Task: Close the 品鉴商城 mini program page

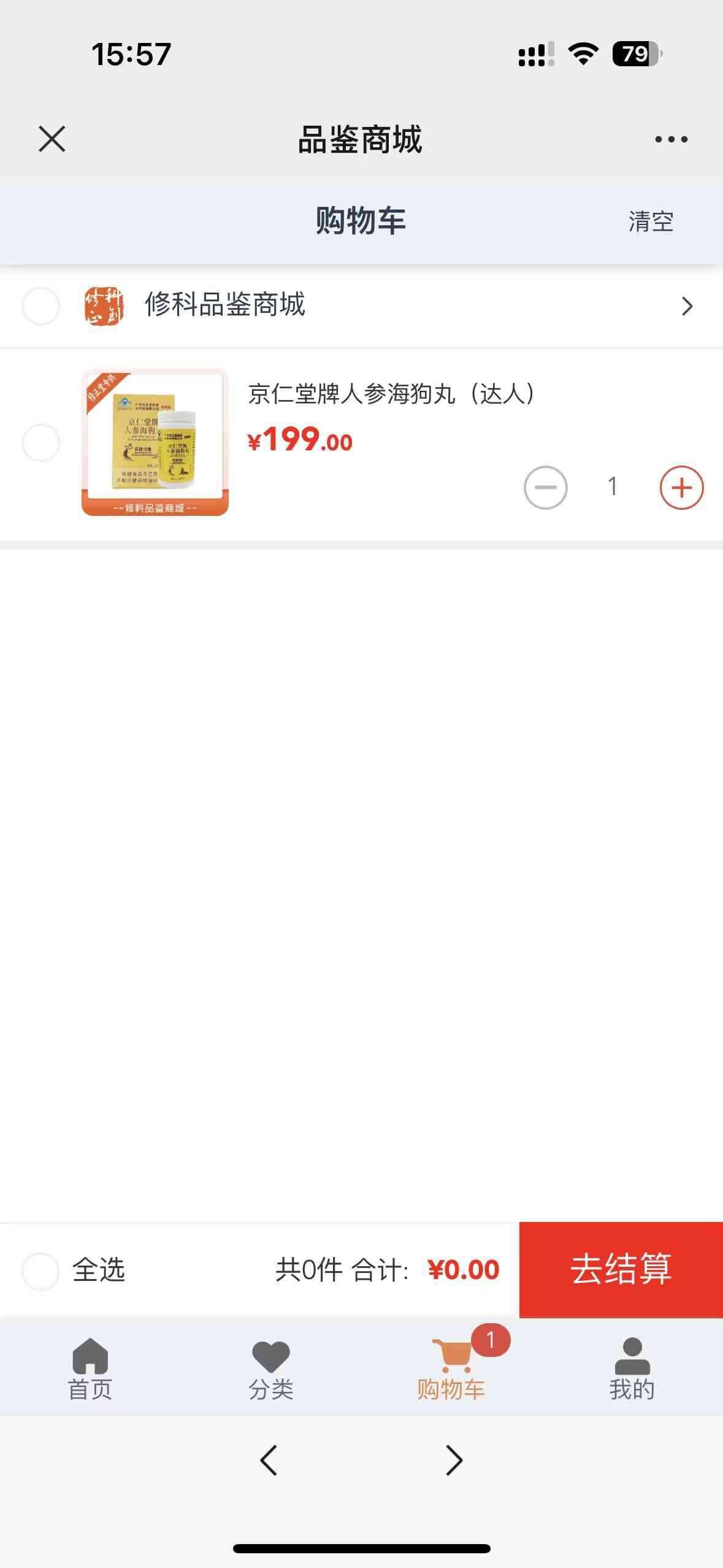Action: click(52, 139)
